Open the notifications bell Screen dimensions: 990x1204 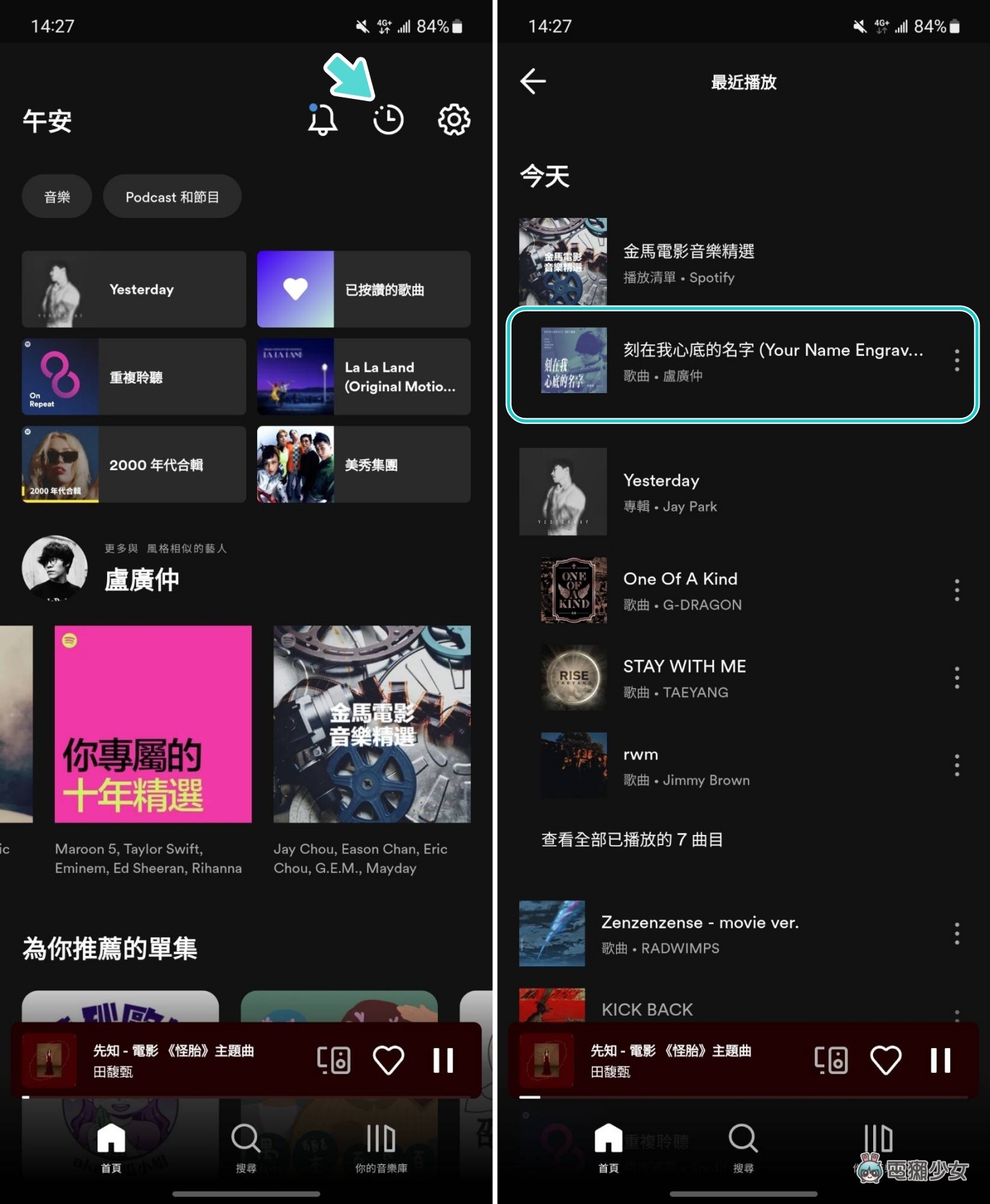322,120
